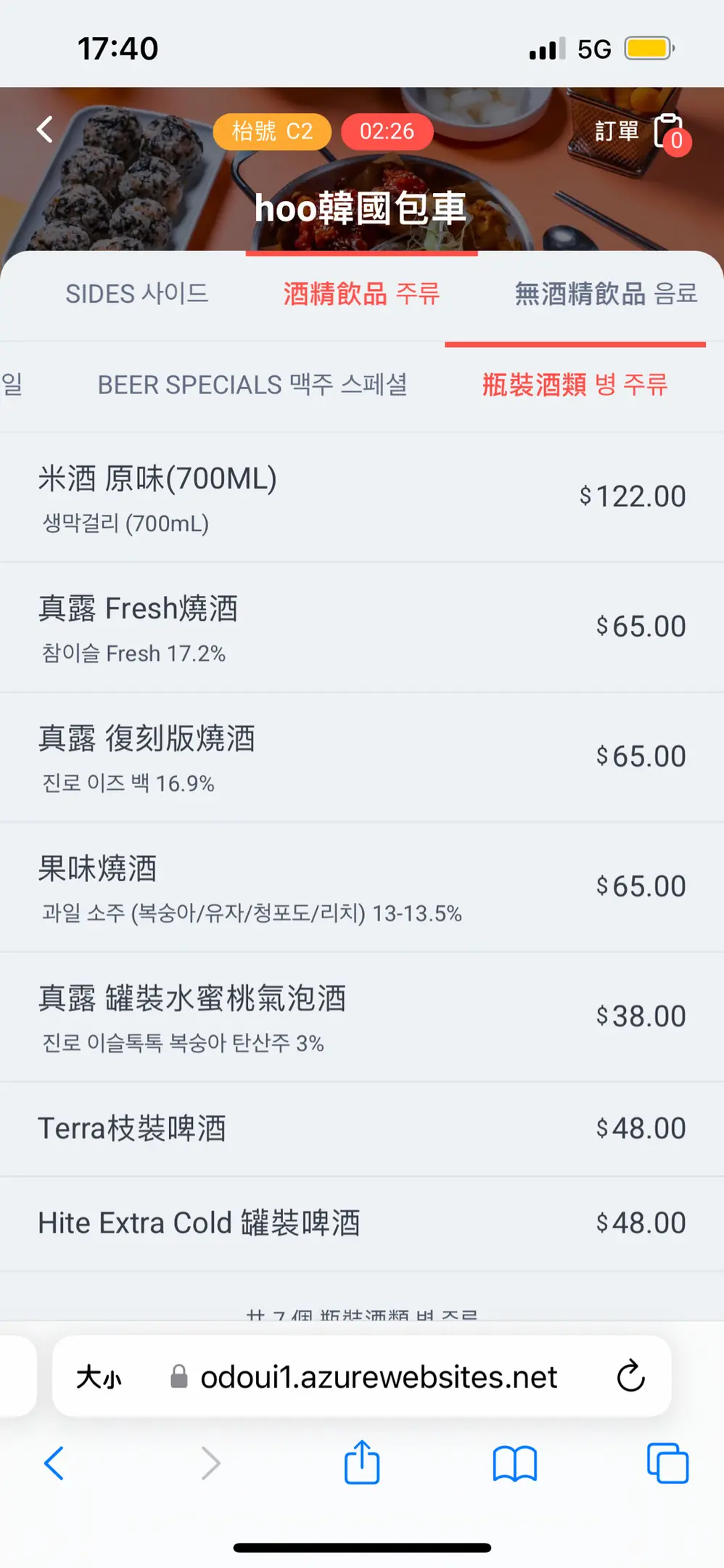Screen dimensions: 724x1568
Task: Reload the page in Safari
Action: (x=630, y=1376)
